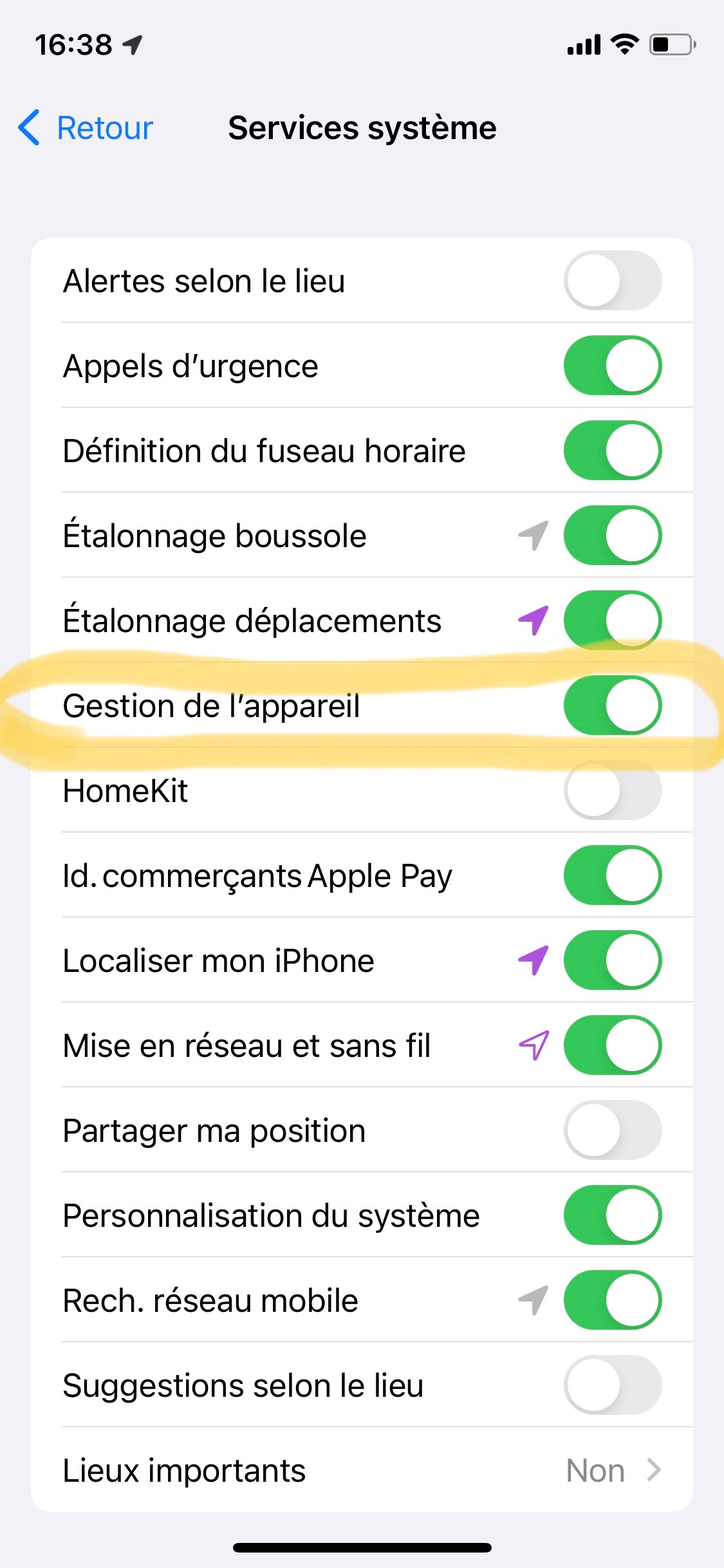Enable Partager ma position

[x=613, y=1130]
